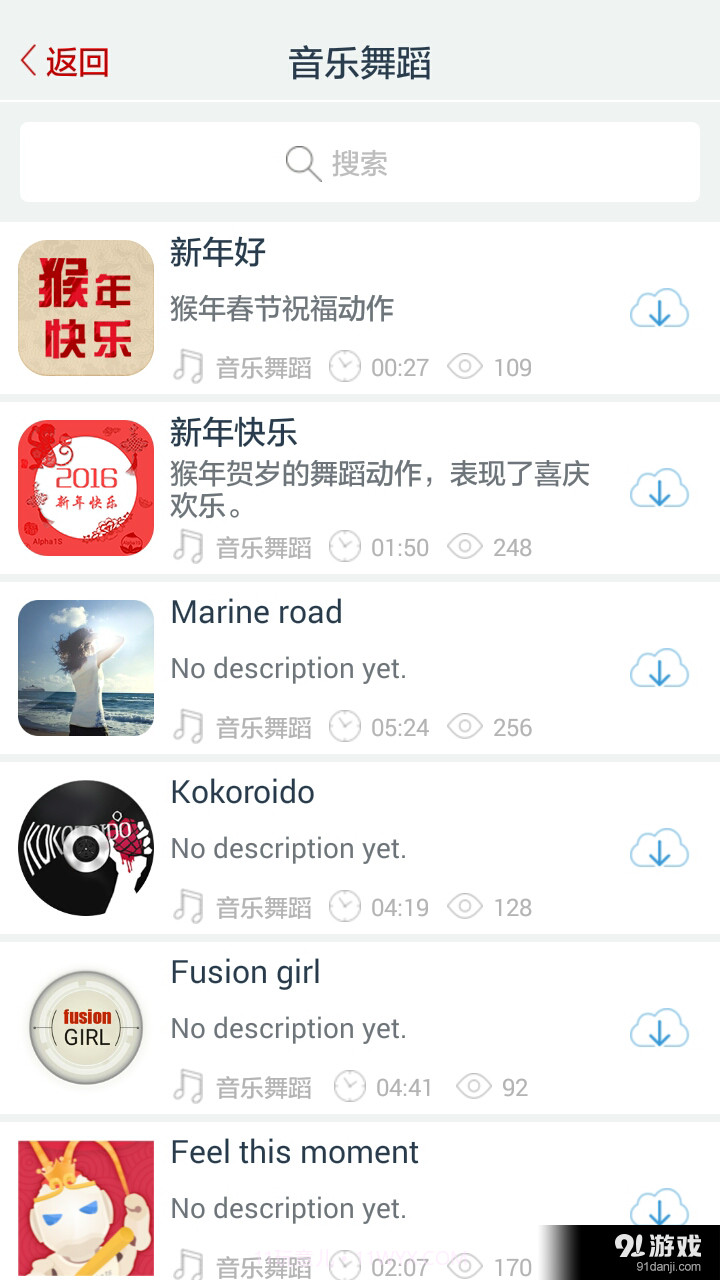Screen dimensions: 720x1280
Task: Click the eye view counter for Kokoroido
Action: pyautogui.click(x=464, y=906)
